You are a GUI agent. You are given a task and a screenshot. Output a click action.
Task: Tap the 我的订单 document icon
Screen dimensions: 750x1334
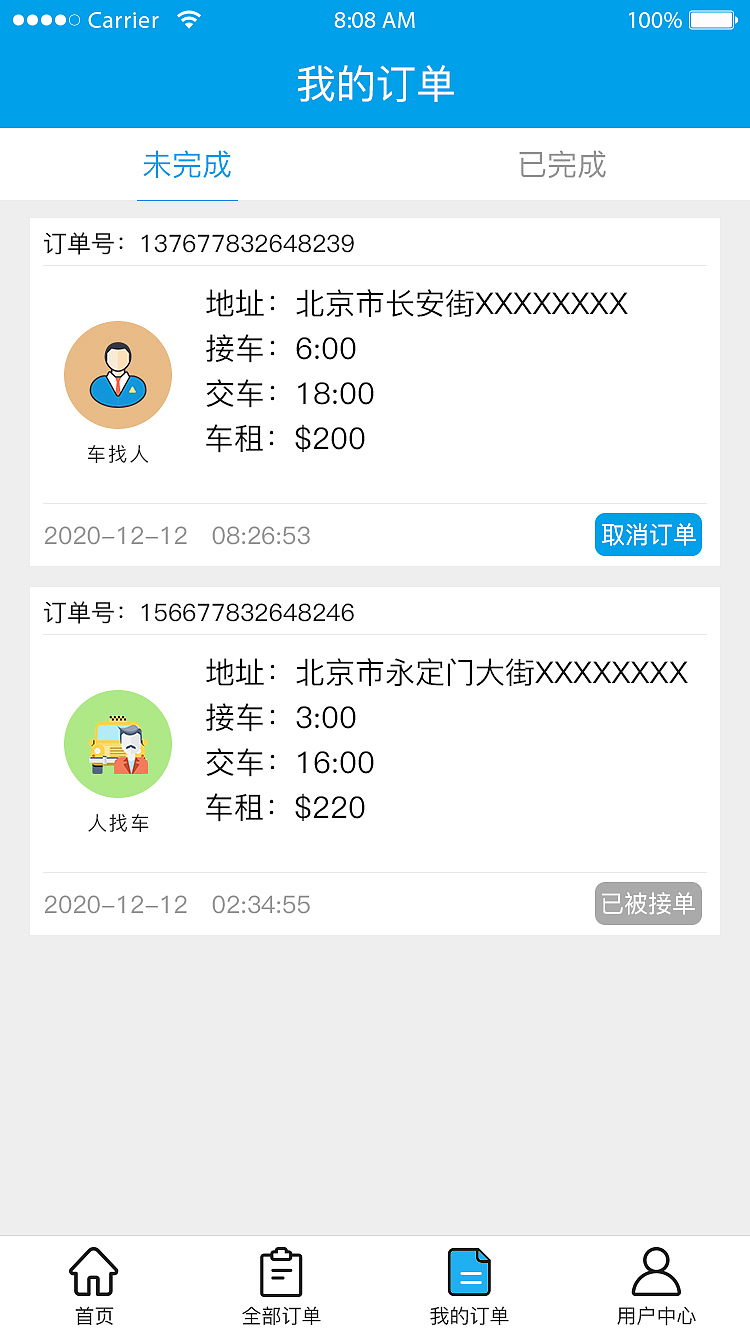coord(469,1270)
